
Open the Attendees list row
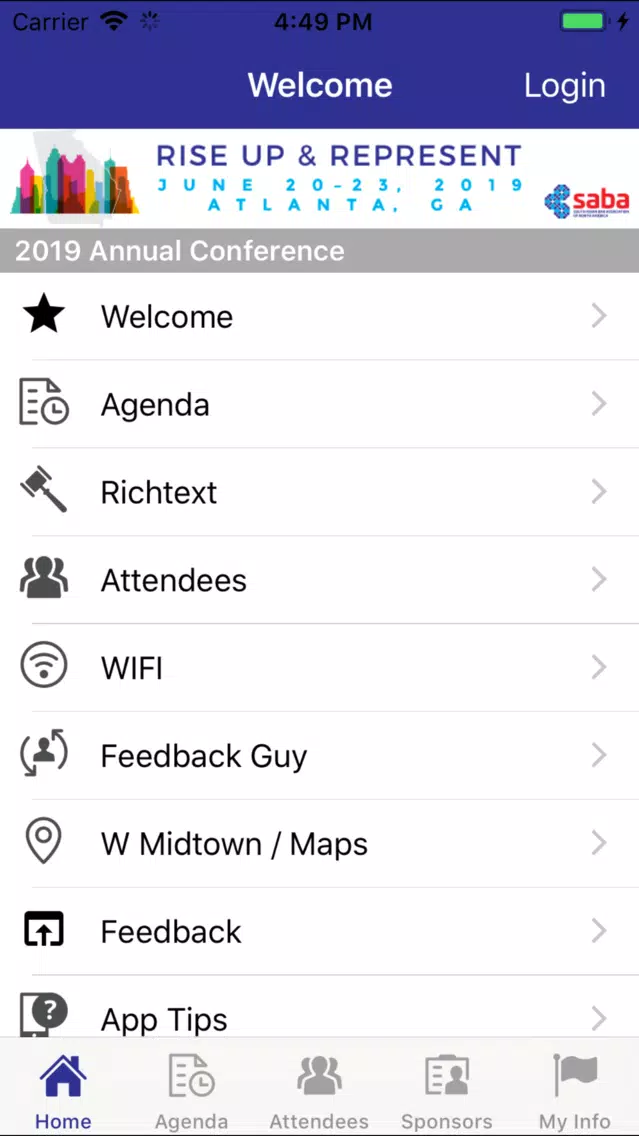point(320,580)
